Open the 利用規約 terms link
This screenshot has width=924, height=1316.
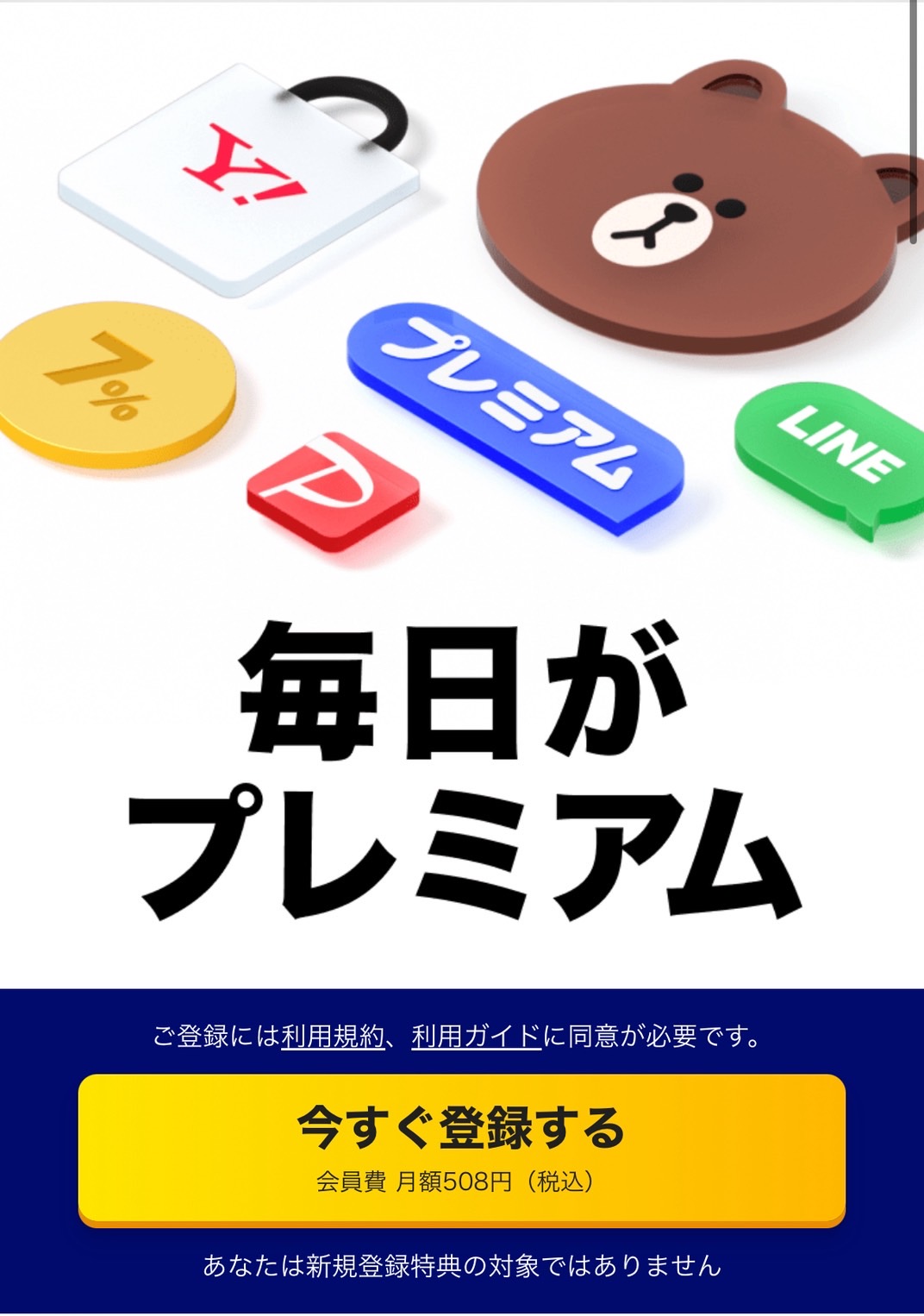click(333, 1036)
